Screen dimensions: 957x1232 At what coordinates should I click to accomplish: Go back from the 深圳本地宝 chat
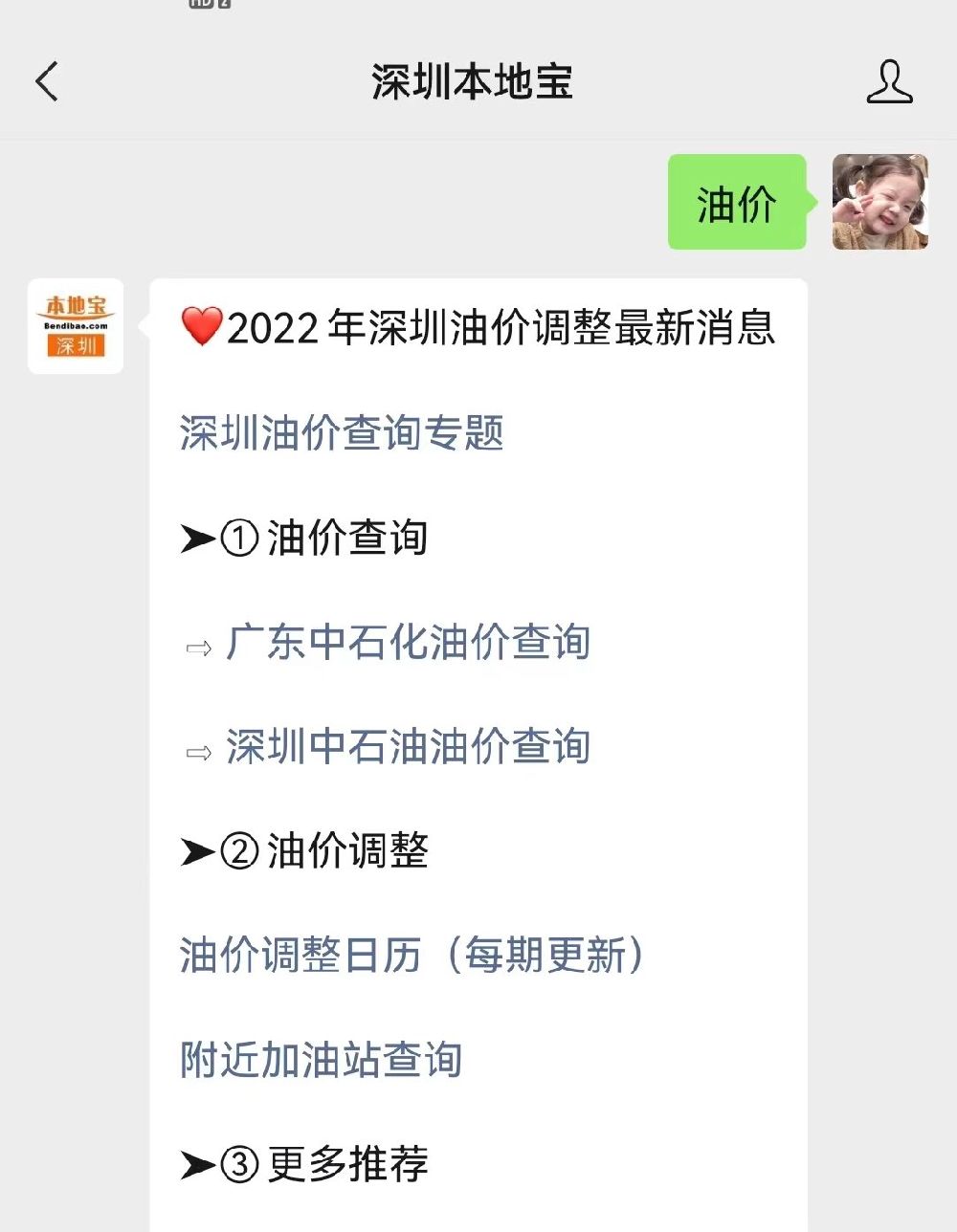[x=47, y=81]
